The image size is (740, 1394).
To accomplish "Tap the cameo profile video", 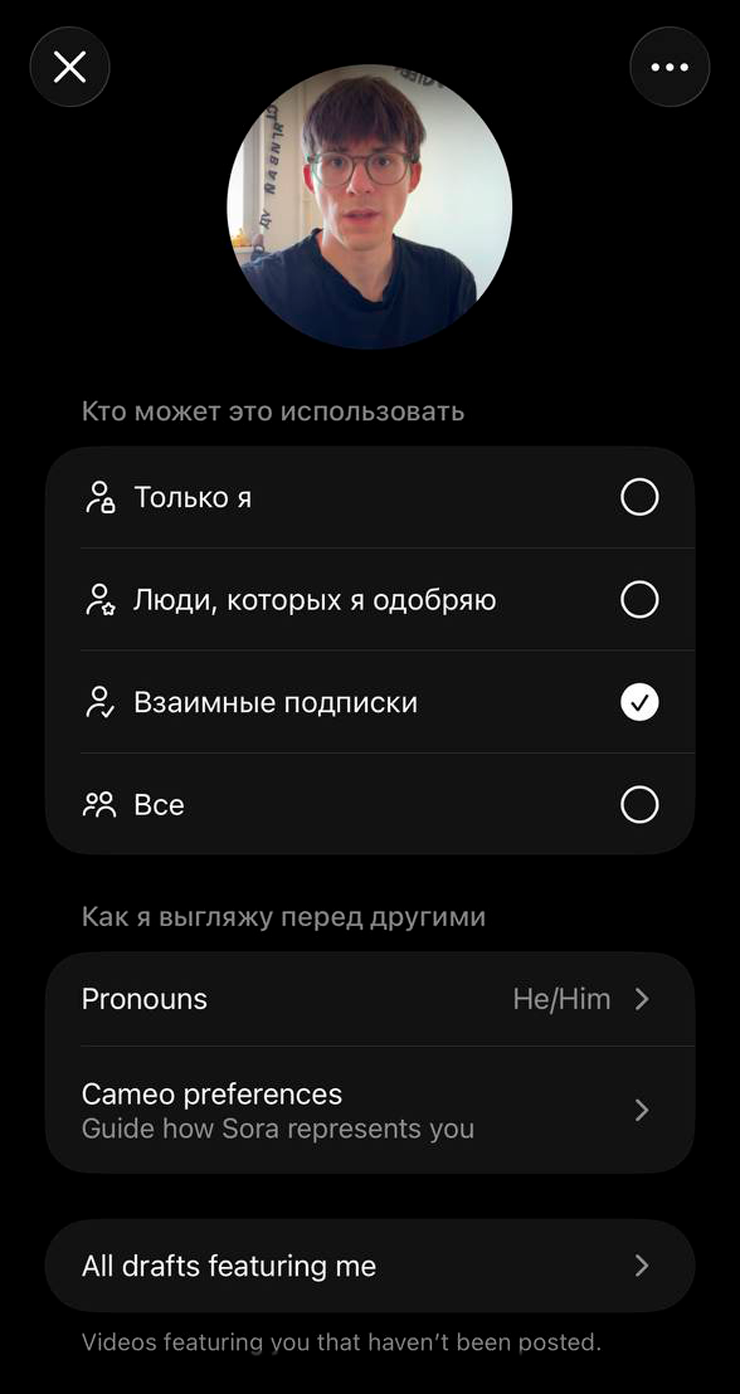I will tap(369, 207).
